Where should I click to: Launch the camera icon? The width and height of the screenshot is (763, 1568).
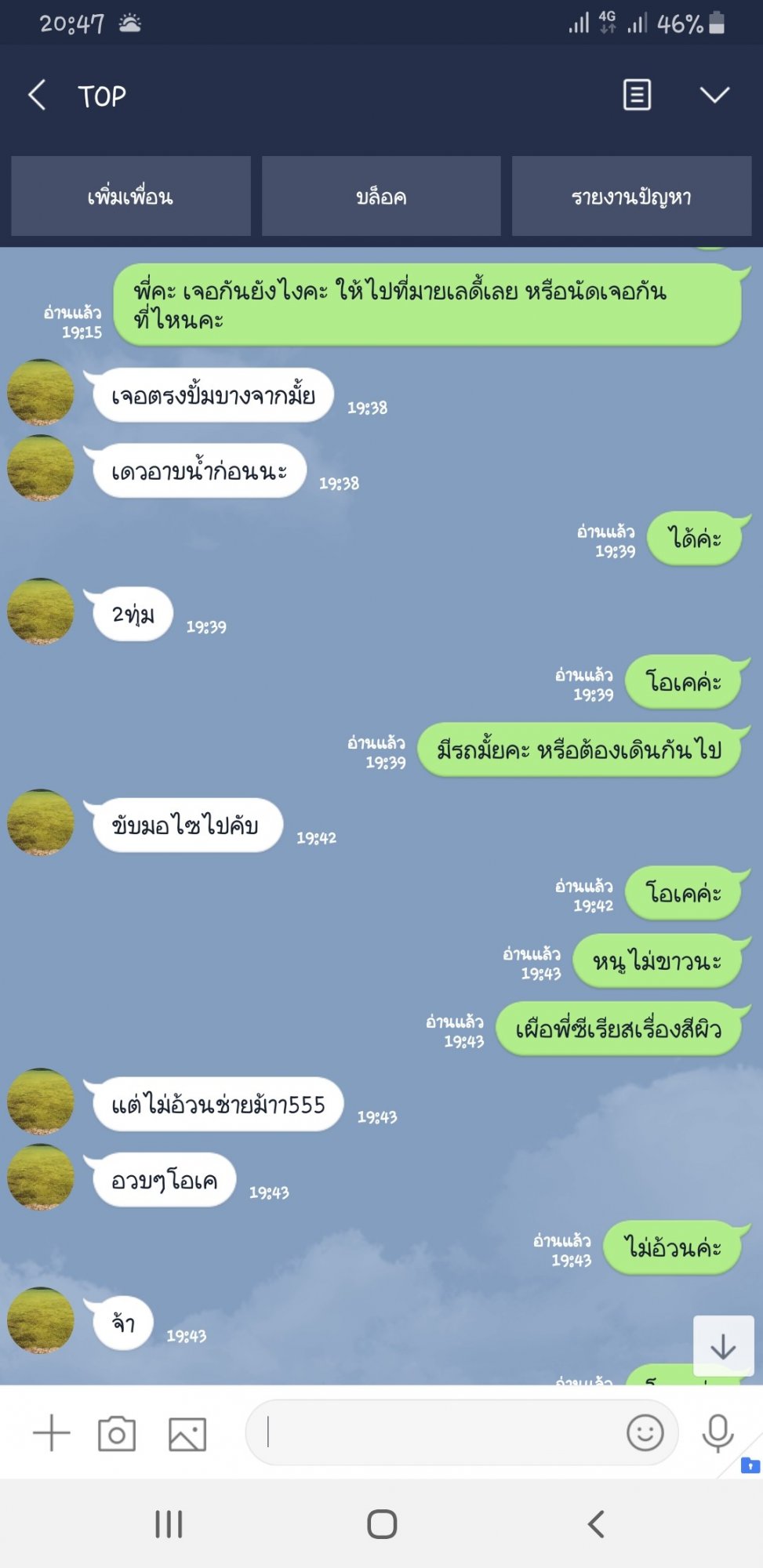point(117,1433)
